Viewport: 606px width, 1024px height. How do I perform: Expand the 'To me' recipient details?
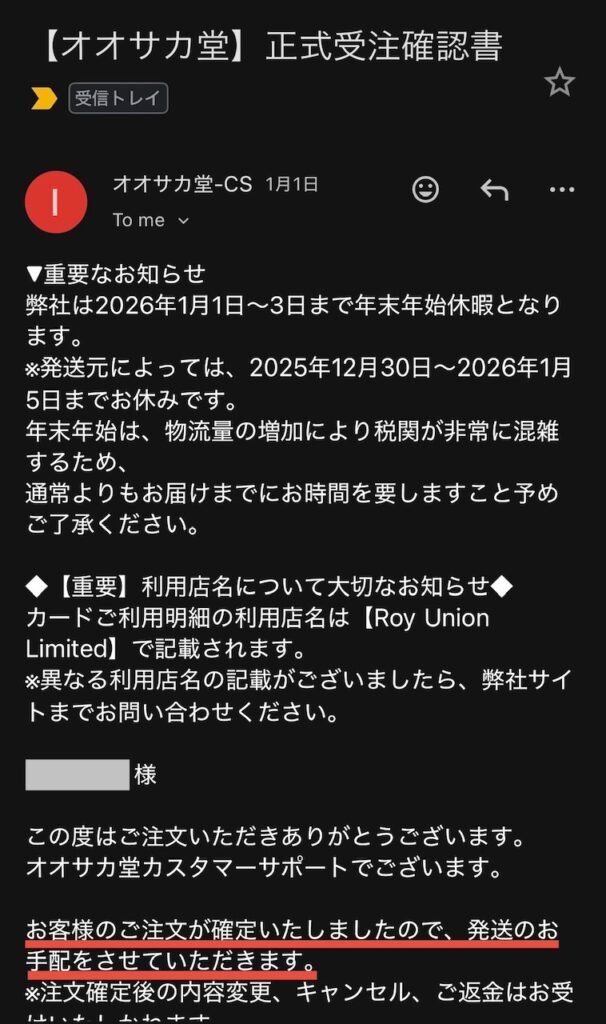150,220
